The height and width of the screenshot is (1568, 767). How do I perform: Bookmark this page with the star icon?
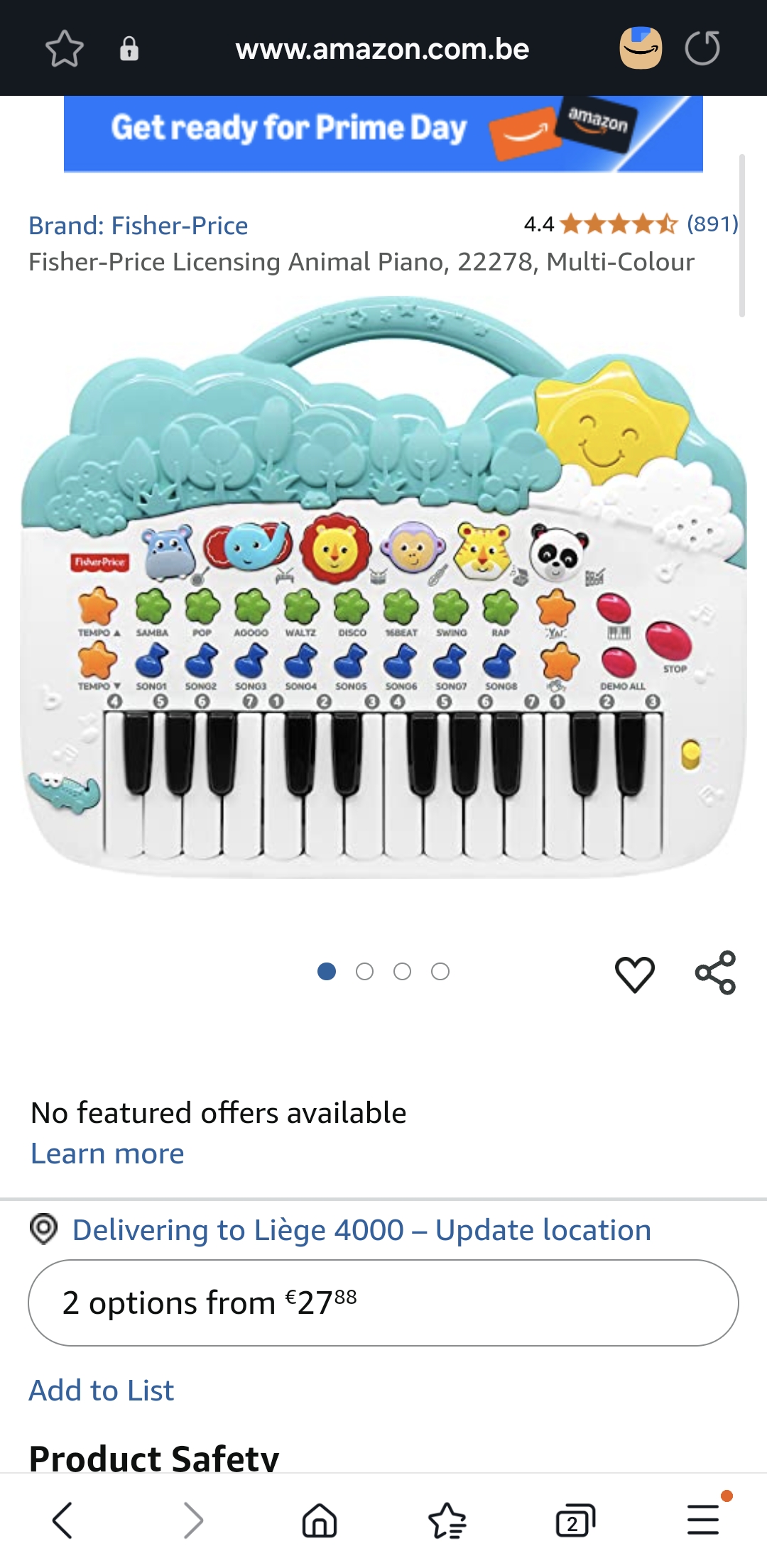click(65, 48)
